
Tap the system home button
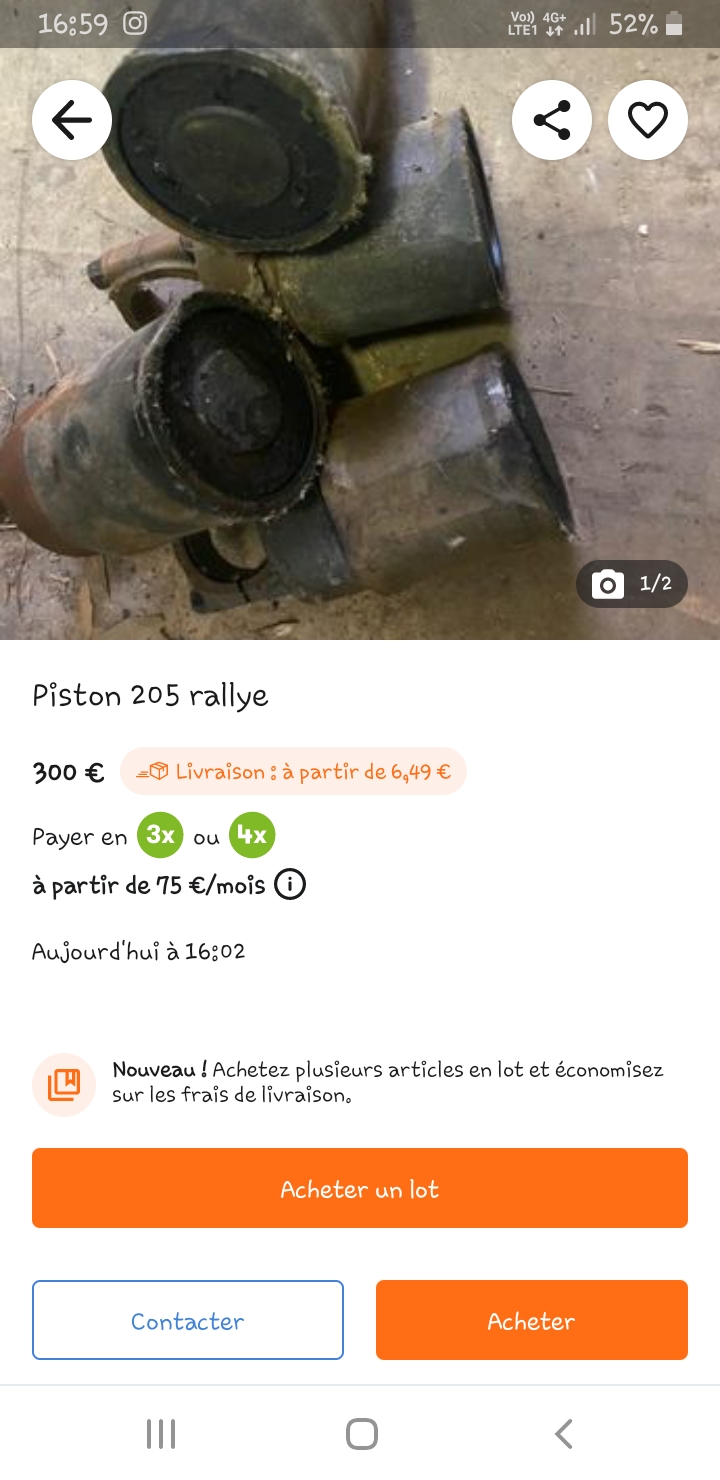click(361, 1434)
